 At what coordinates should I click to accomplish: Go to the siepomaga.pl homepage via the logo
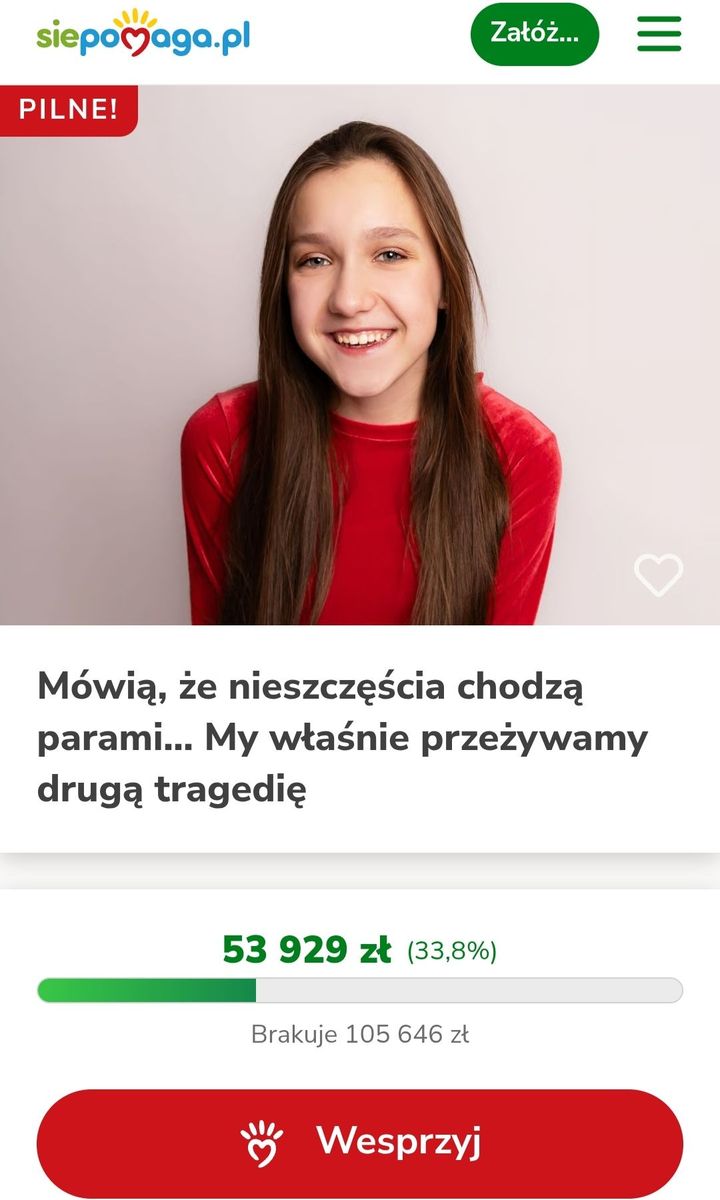pyautogui.click(x=143, y=34)
